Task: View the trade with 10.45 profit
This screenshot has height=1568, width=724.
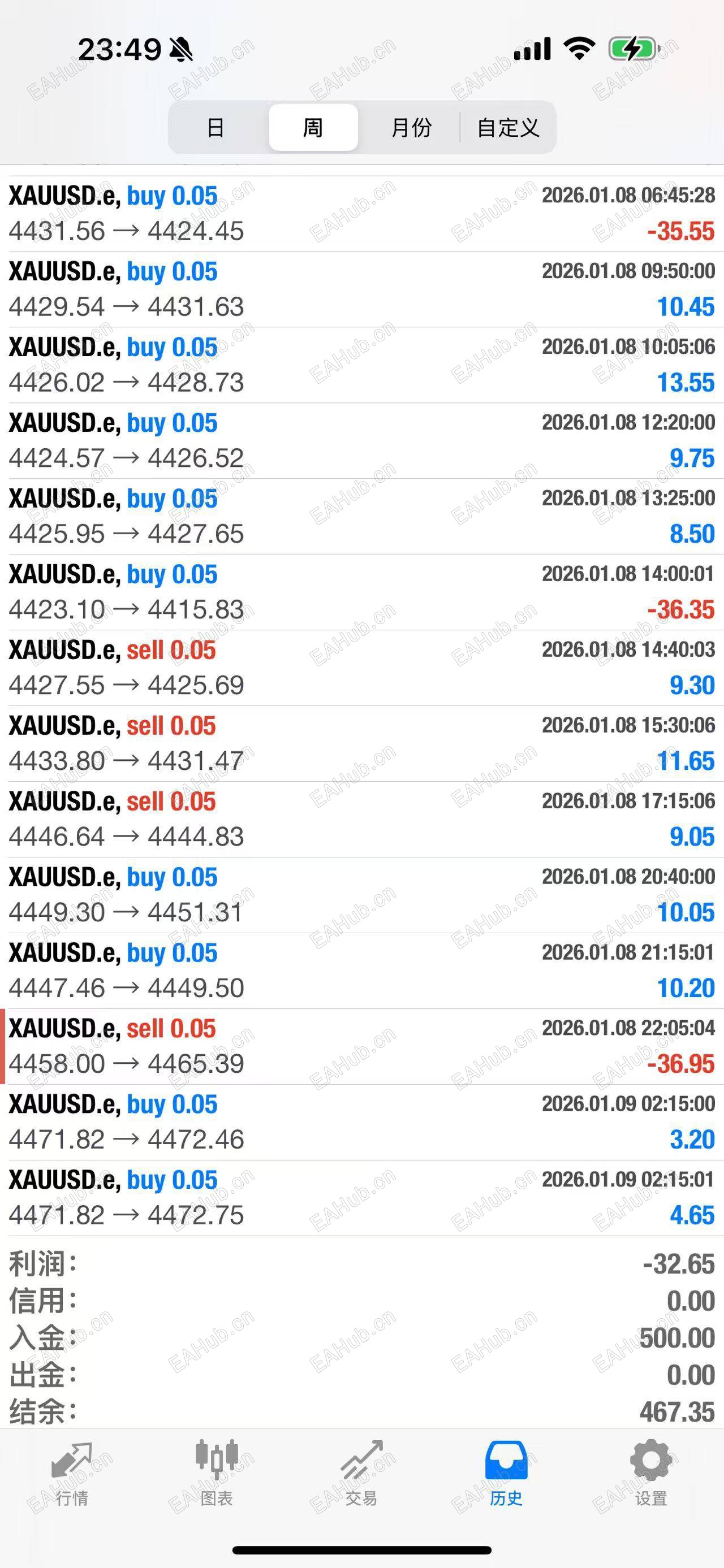Action: [x=361, y=289]
